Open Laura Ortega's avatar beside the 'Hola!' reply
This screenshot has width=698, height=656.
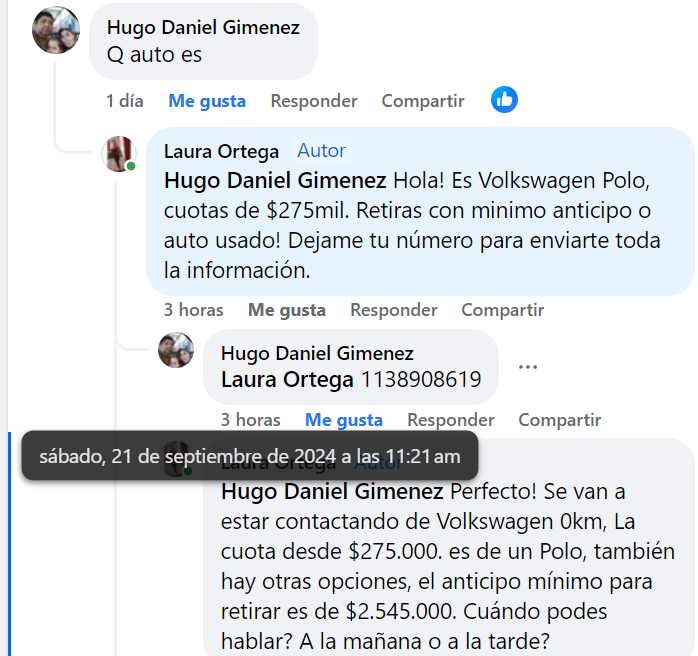[x=120, y=153]
